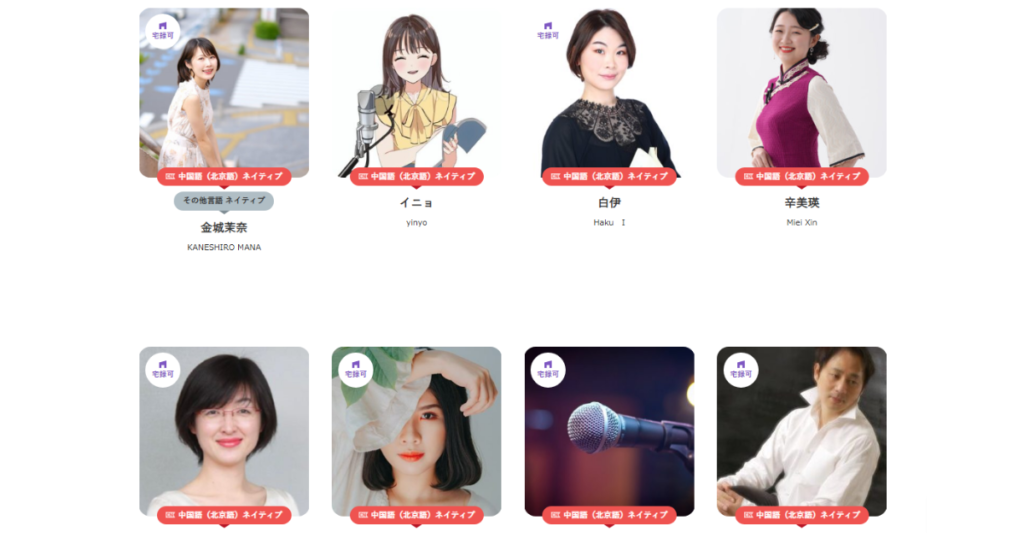The height and width of the screenshot is (538, 1024).
Task: Select the card of woman covering her eye
Action: click(x=416, y=430)
